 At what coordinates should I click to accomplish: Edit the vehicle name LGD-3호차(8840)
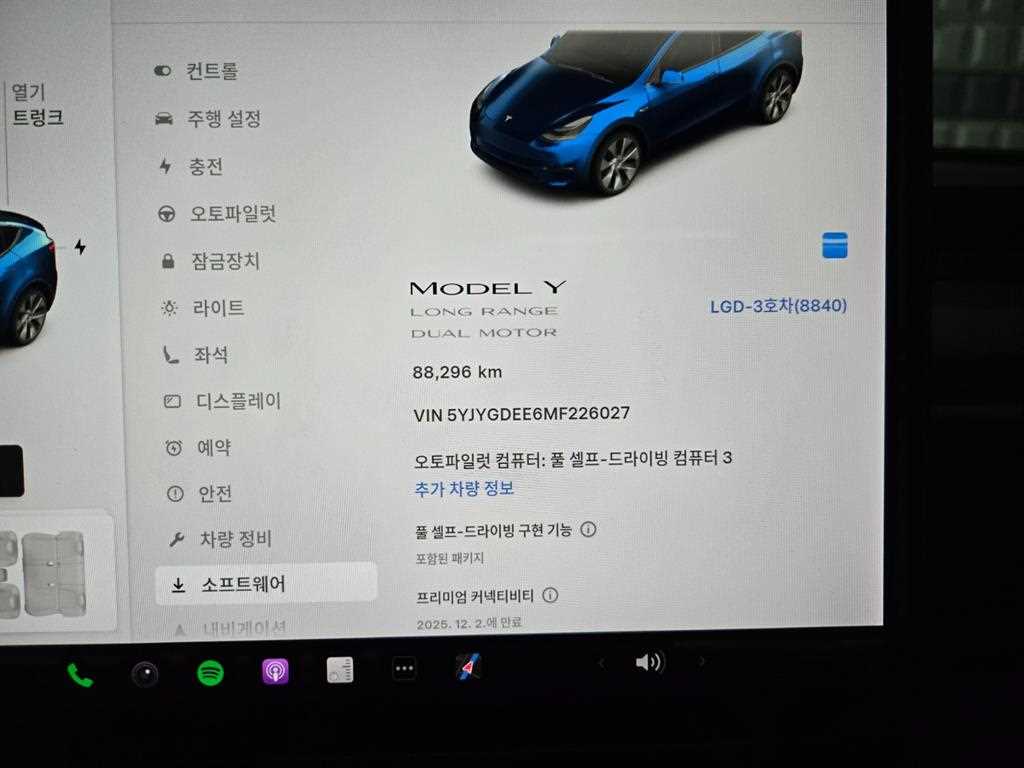click(778, 307)
